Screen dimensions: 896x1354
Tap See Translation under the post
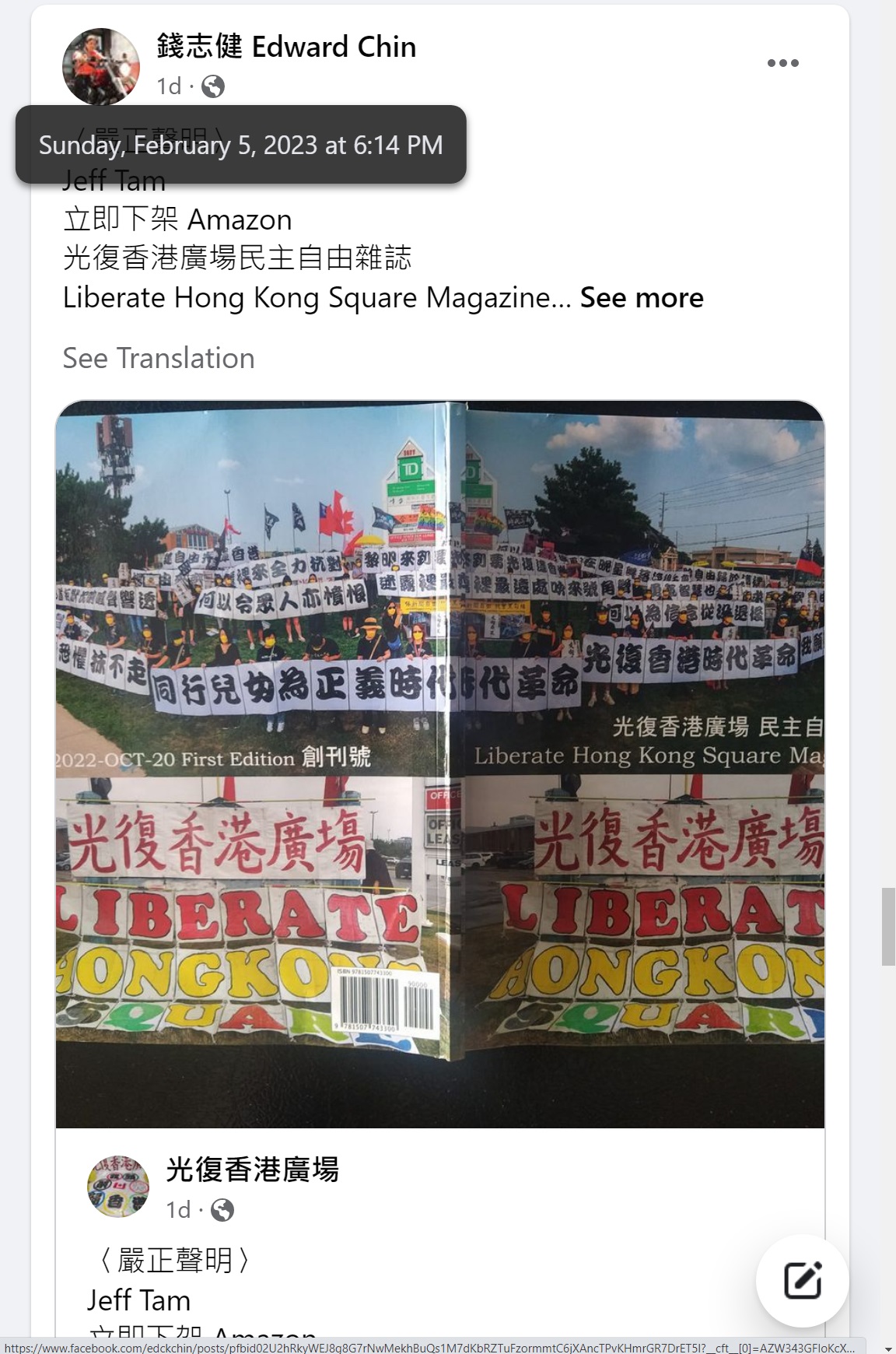[159, 358]
